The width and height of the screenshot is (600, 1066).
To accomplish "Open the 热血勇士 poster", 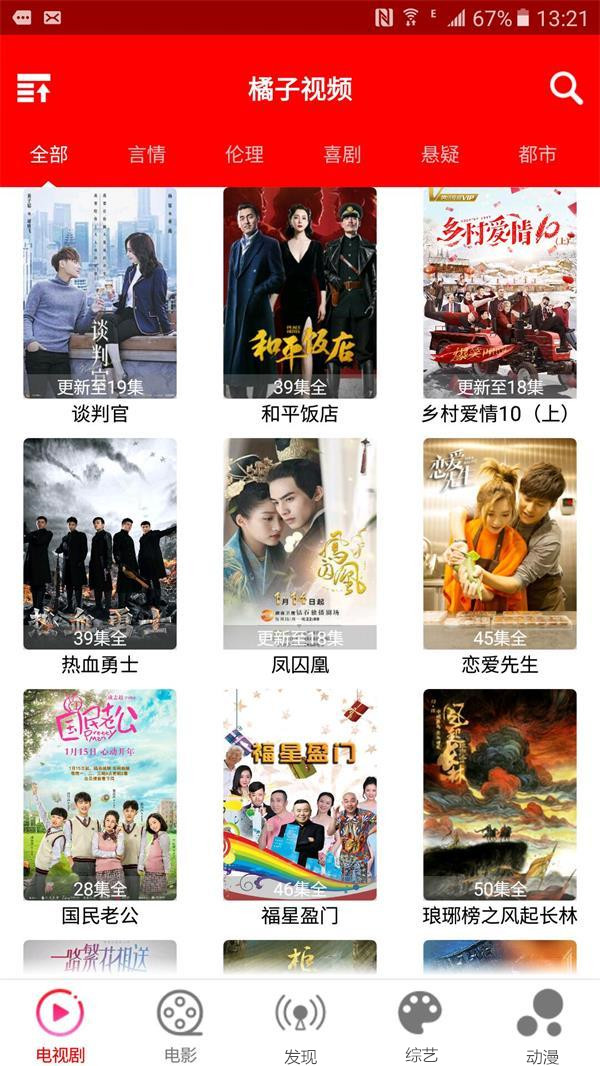I will coord(100,544).
